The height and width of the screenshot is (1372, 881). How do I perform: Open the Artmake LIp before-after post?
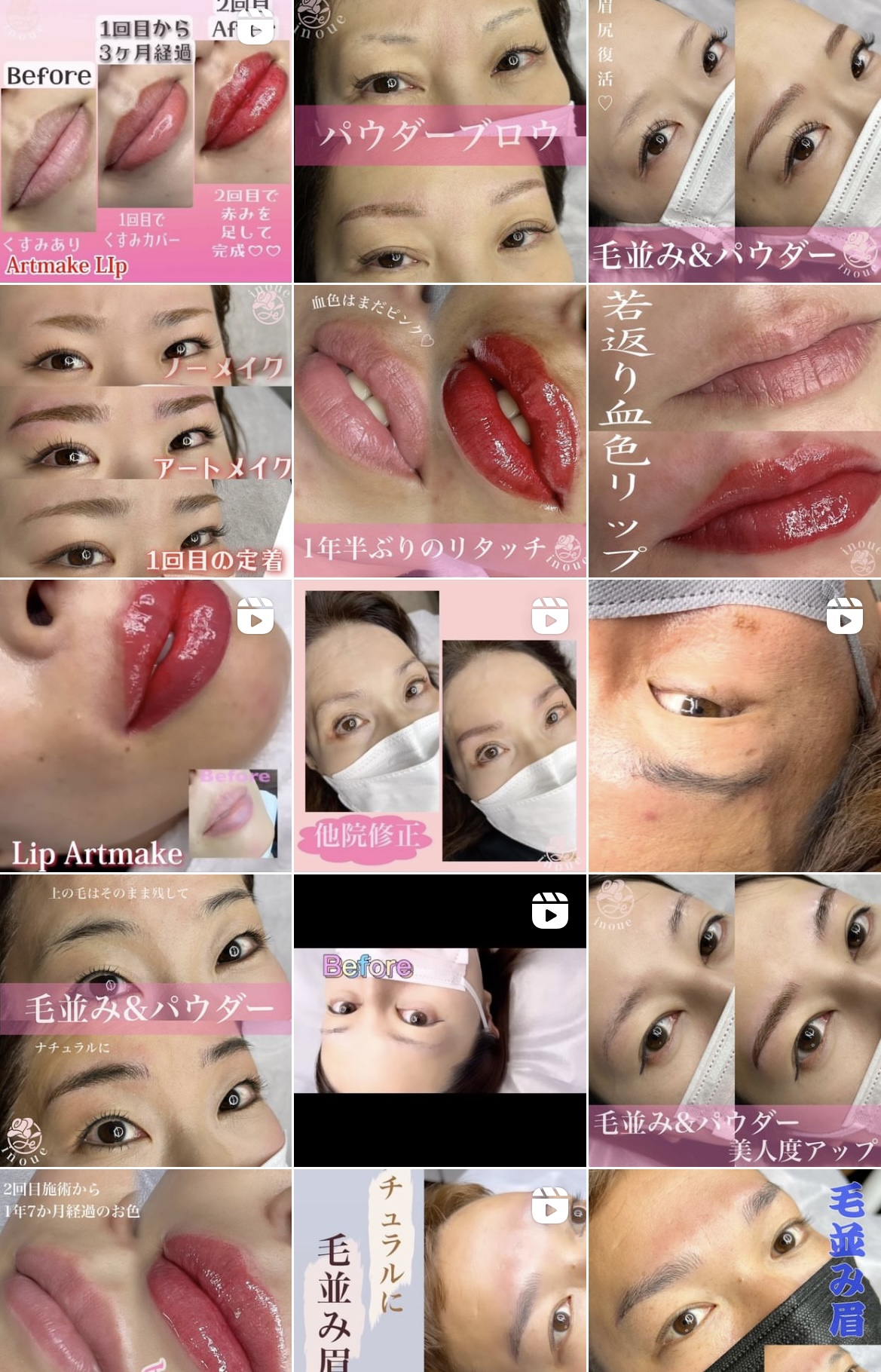(x=145, y=141)
